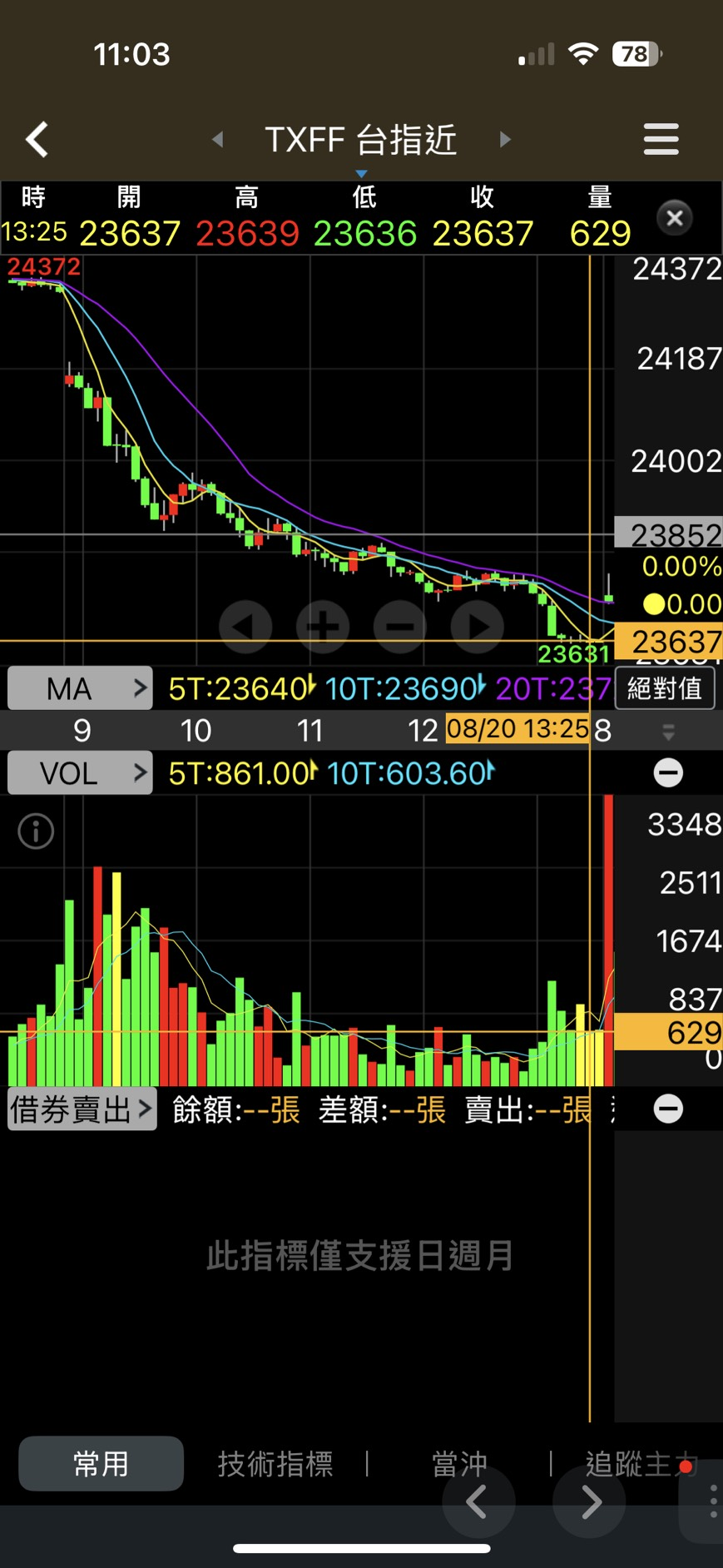Screen dimensions: 723x1568
Task: Switch to the next symbol with right triangle
Action: coord(504,139)
